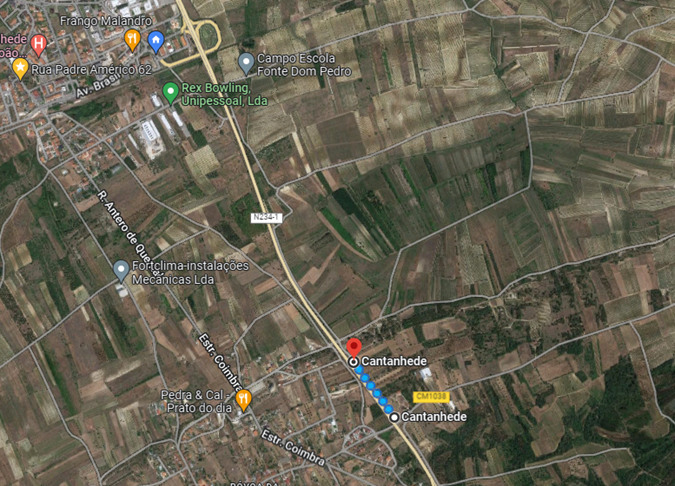This screenshot has height=486, width=675.
Task: Open the Campo Escola Fonte Dom Pedro marker
Action: tap(246, 63)
